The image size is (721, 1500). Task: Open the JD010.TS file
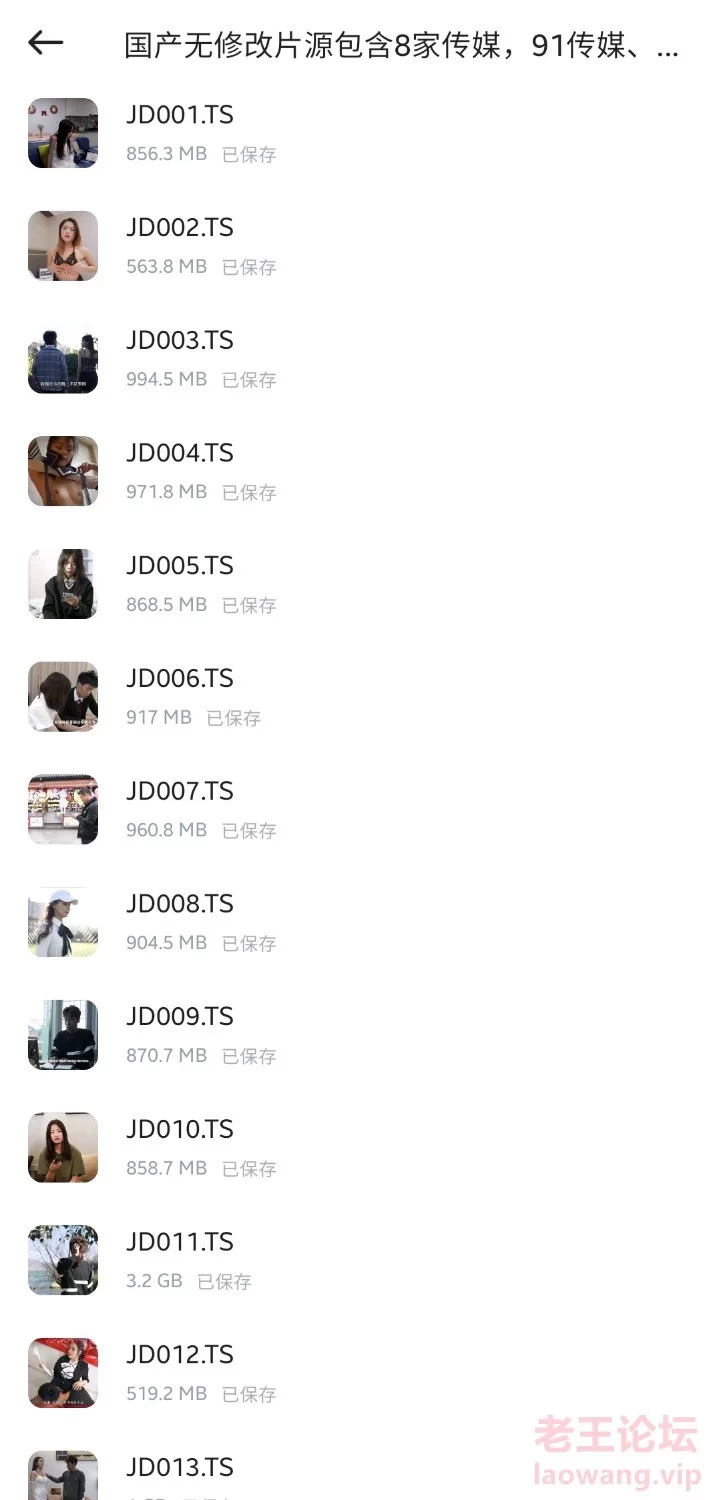pyautogui.click(x=180, y=1130)
